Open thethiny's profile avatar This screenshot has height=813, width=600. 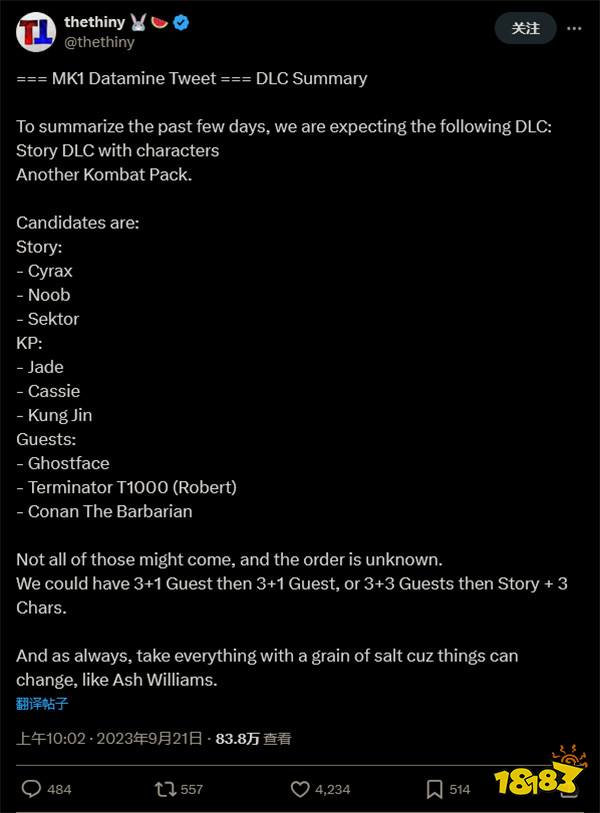point(35,31)
